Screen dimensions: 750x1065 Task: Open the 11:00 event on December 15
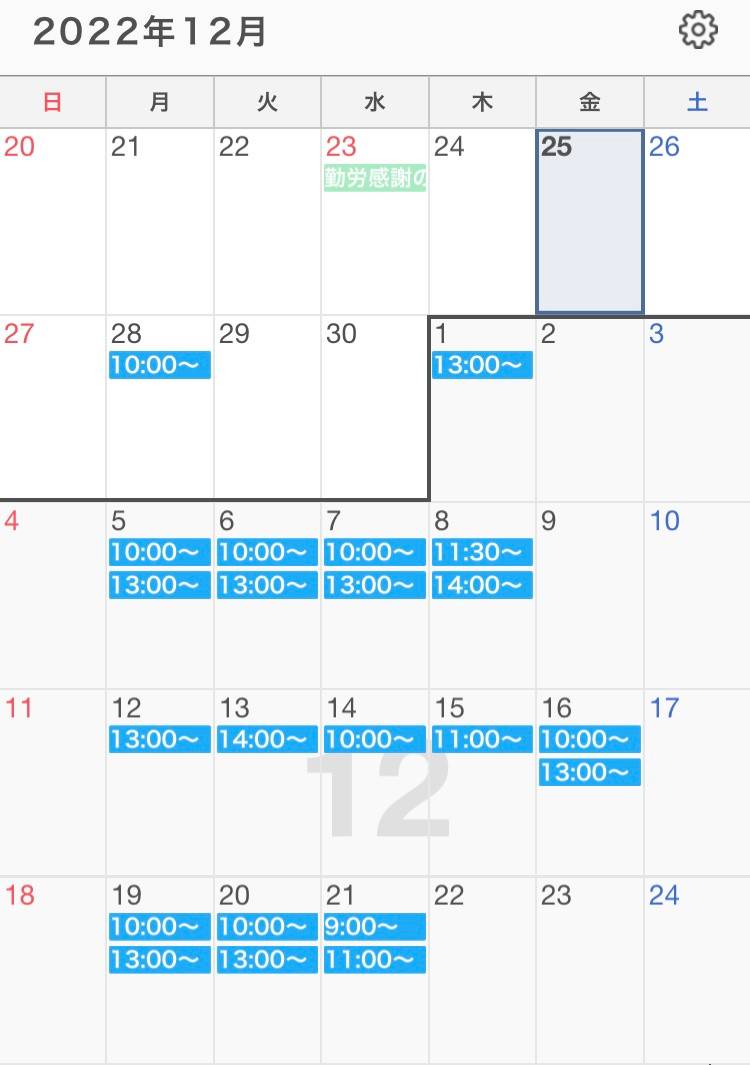coord(482,740)
